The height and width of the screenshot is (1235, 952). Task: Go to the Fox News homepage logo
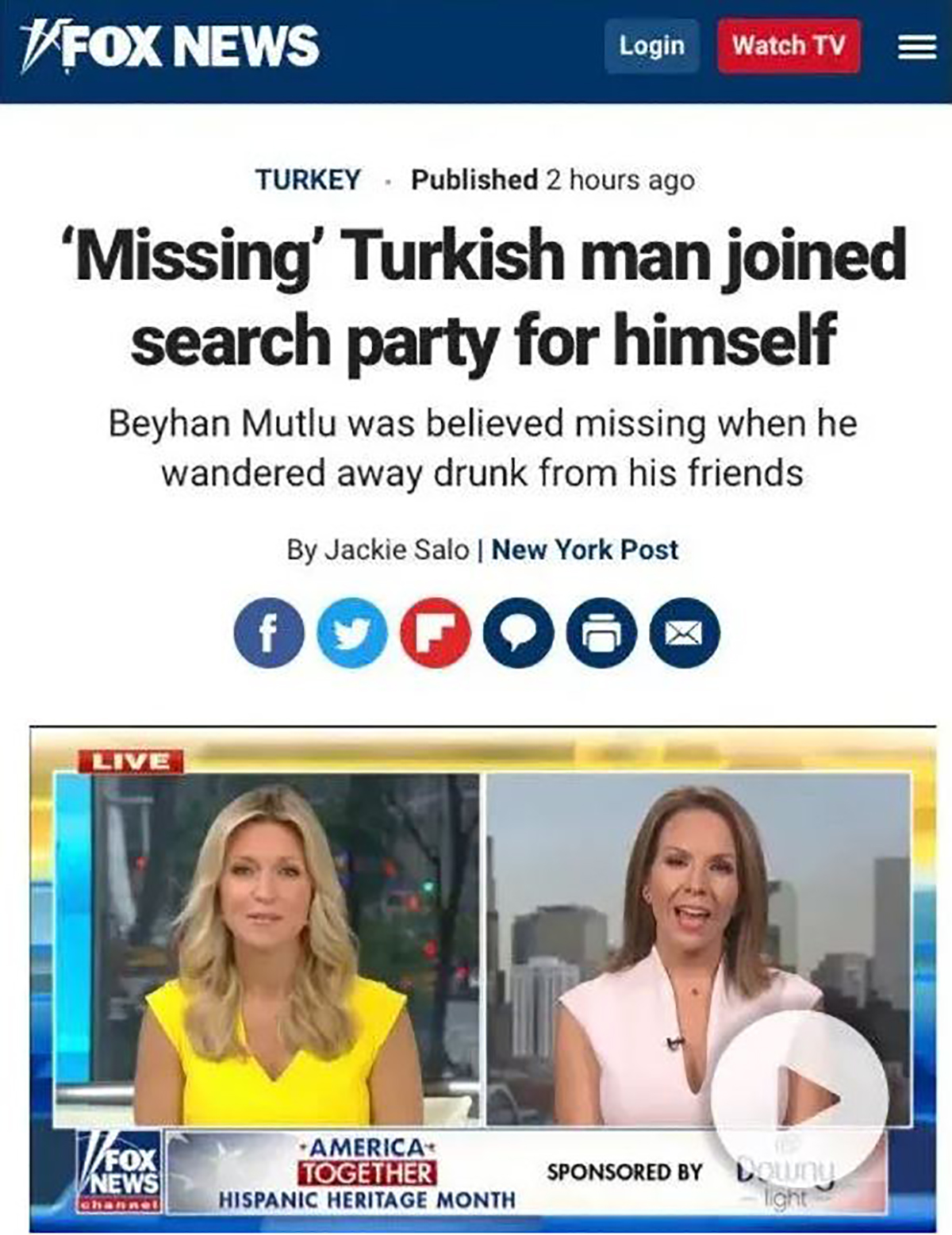[x=171, y=46]
